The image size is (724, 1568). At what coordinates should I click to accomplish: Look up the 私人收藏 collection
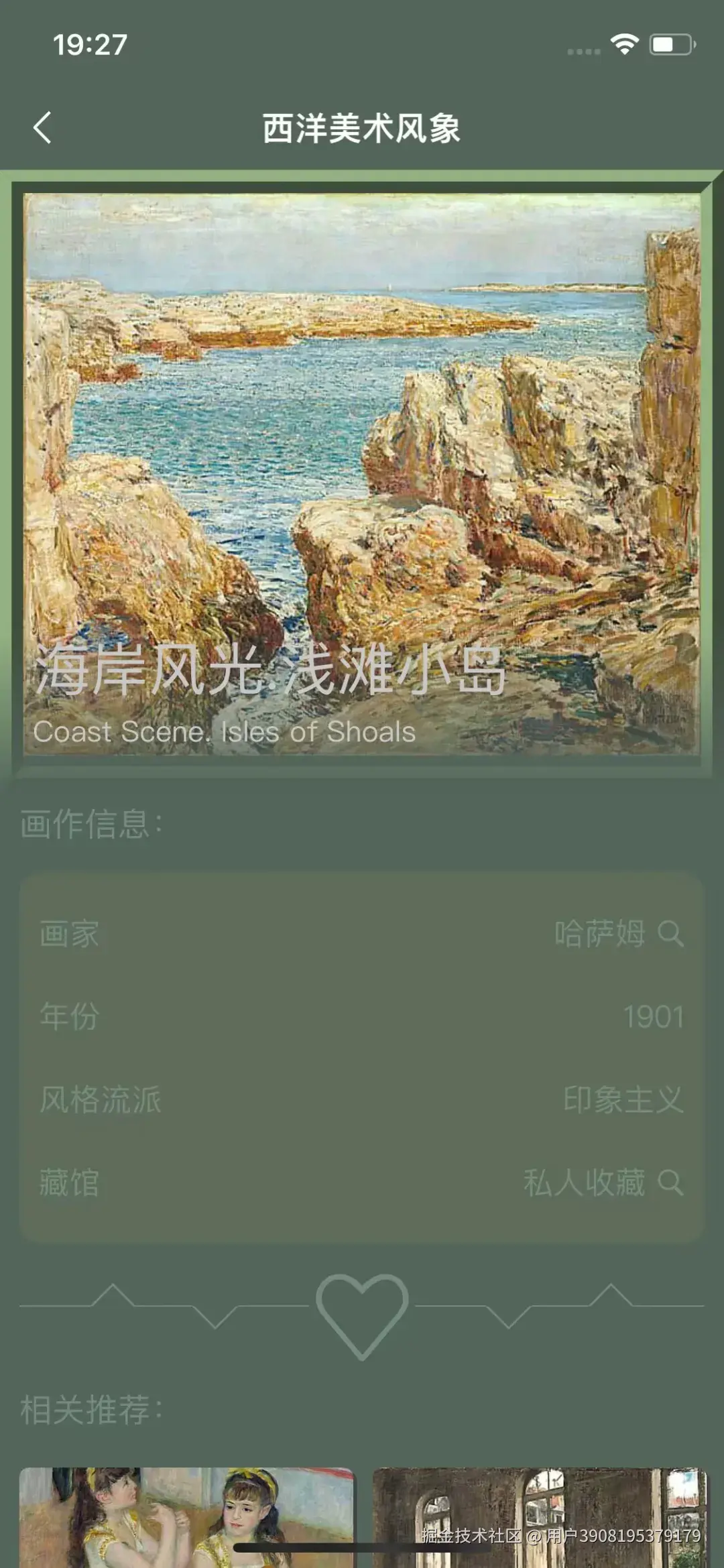tap(670, 1183)
